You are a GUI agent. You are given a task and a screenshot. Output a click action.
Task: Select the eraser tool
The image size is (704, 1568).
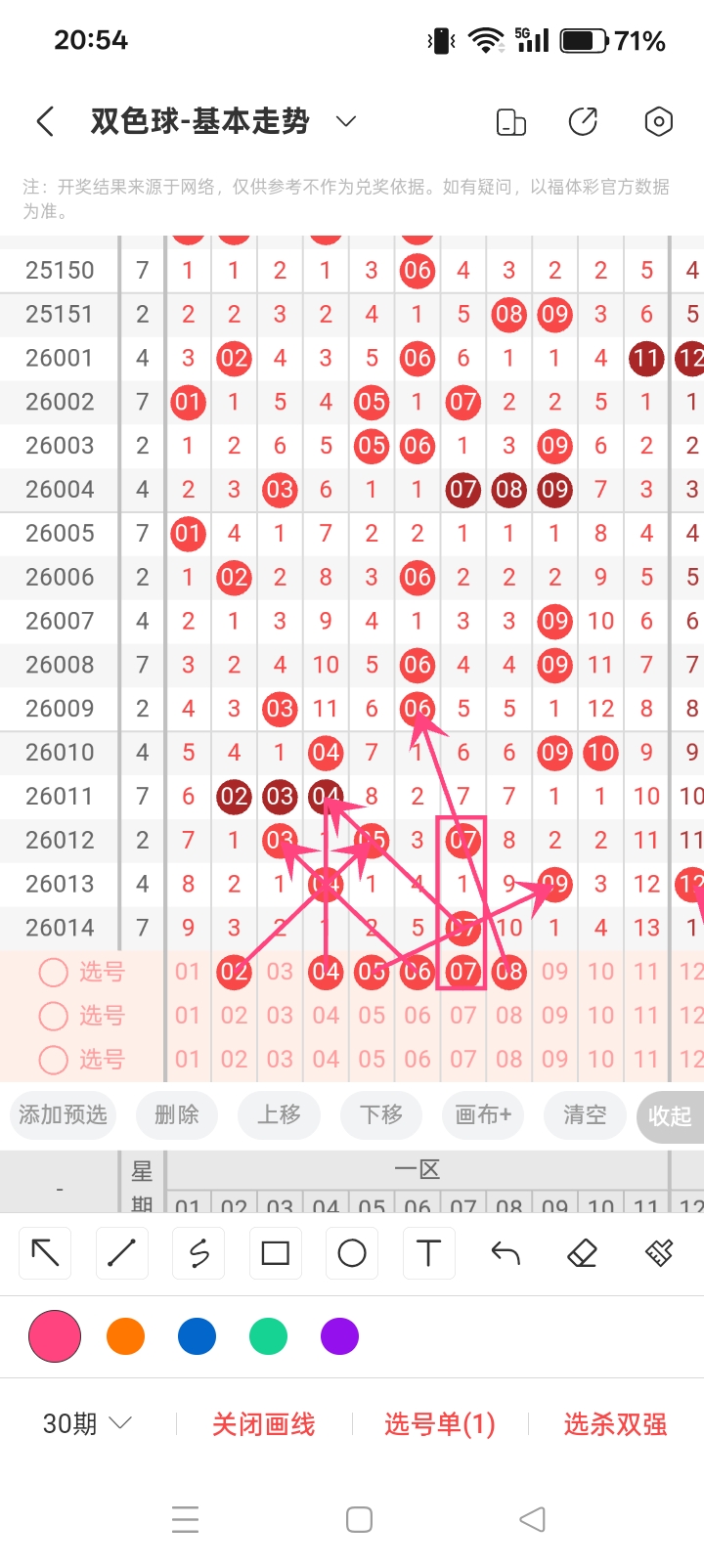click(x=582, y=1252)
